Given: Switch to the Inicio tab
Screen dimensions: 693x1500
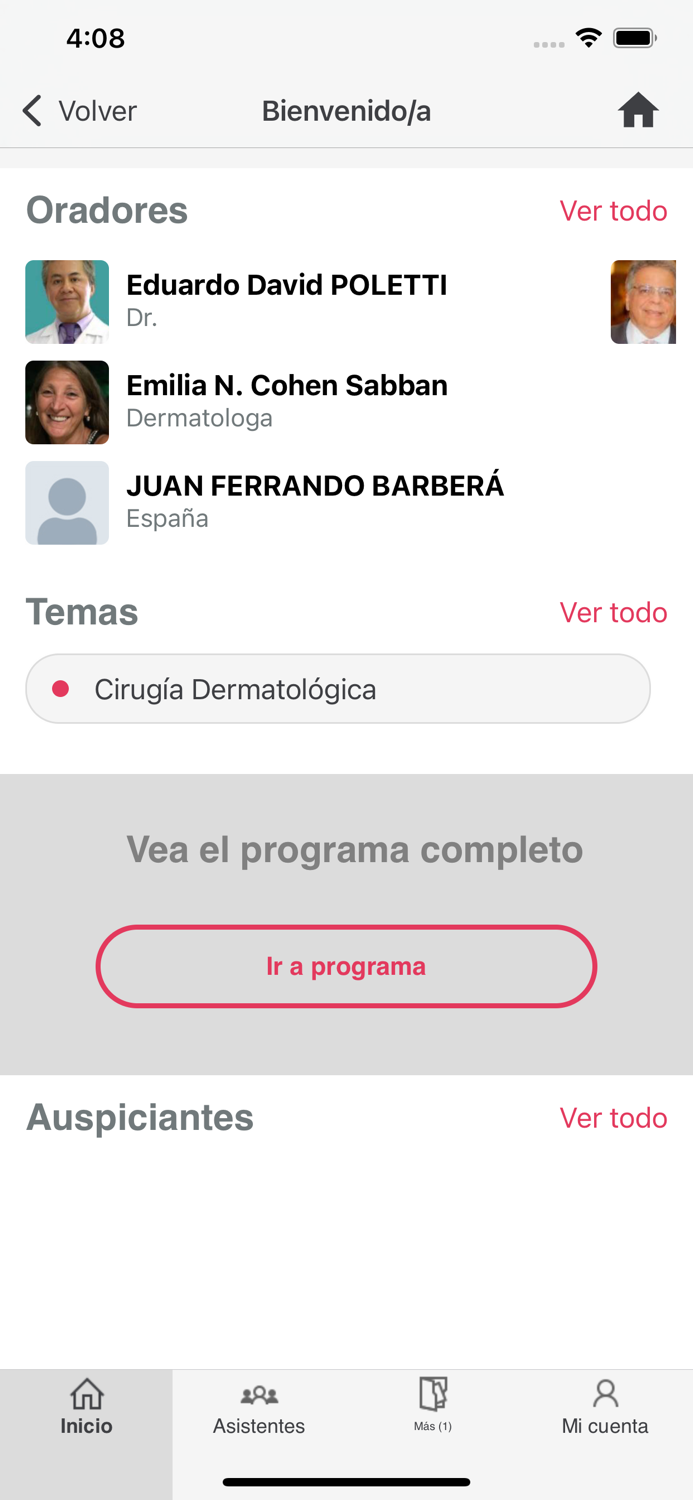Looking at the screenshot, I should pos(86,1407).
